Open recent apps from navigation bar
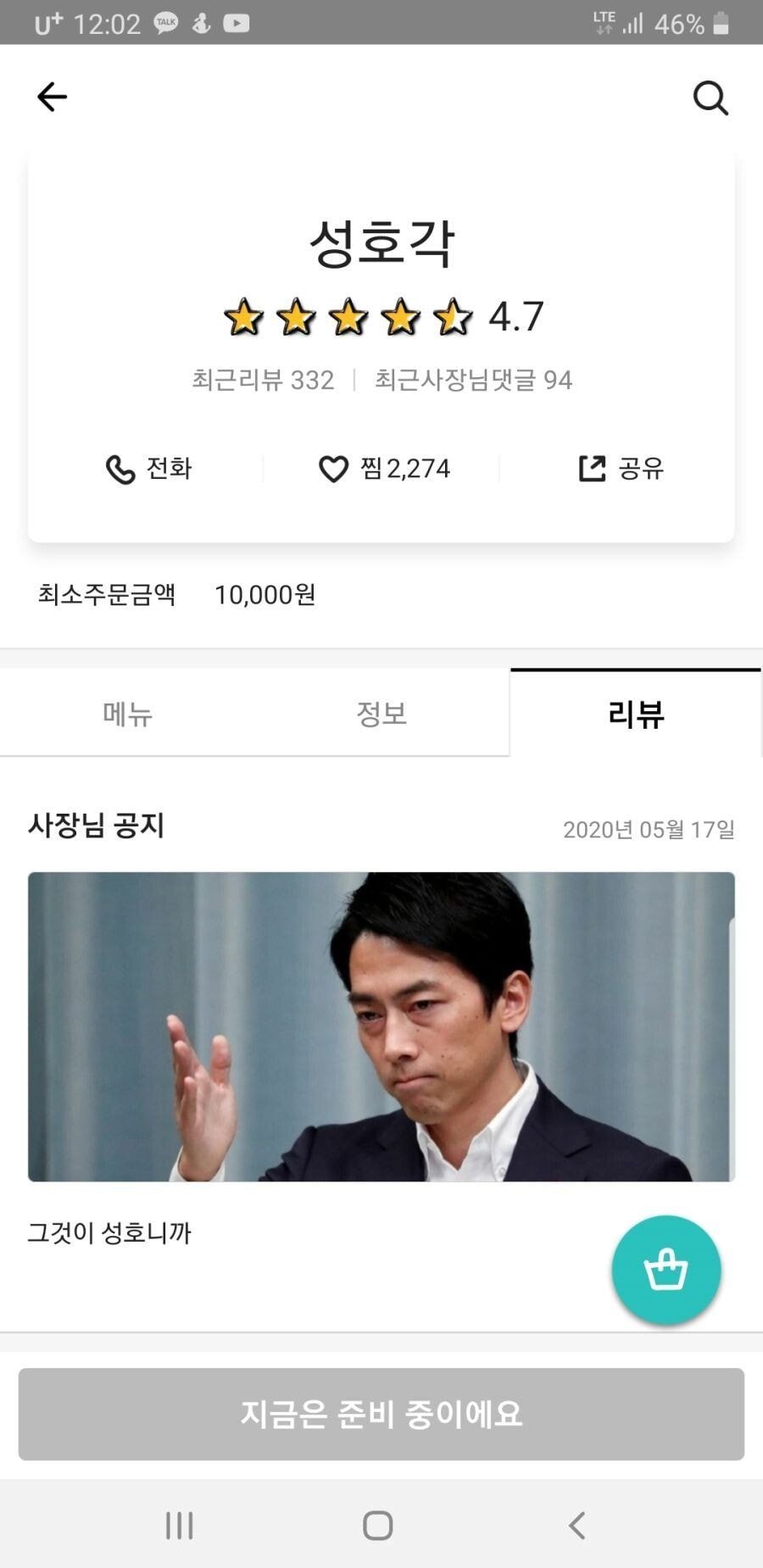Image resolution: width=763 pixels, height=1568 pixels. [180, 1526]
